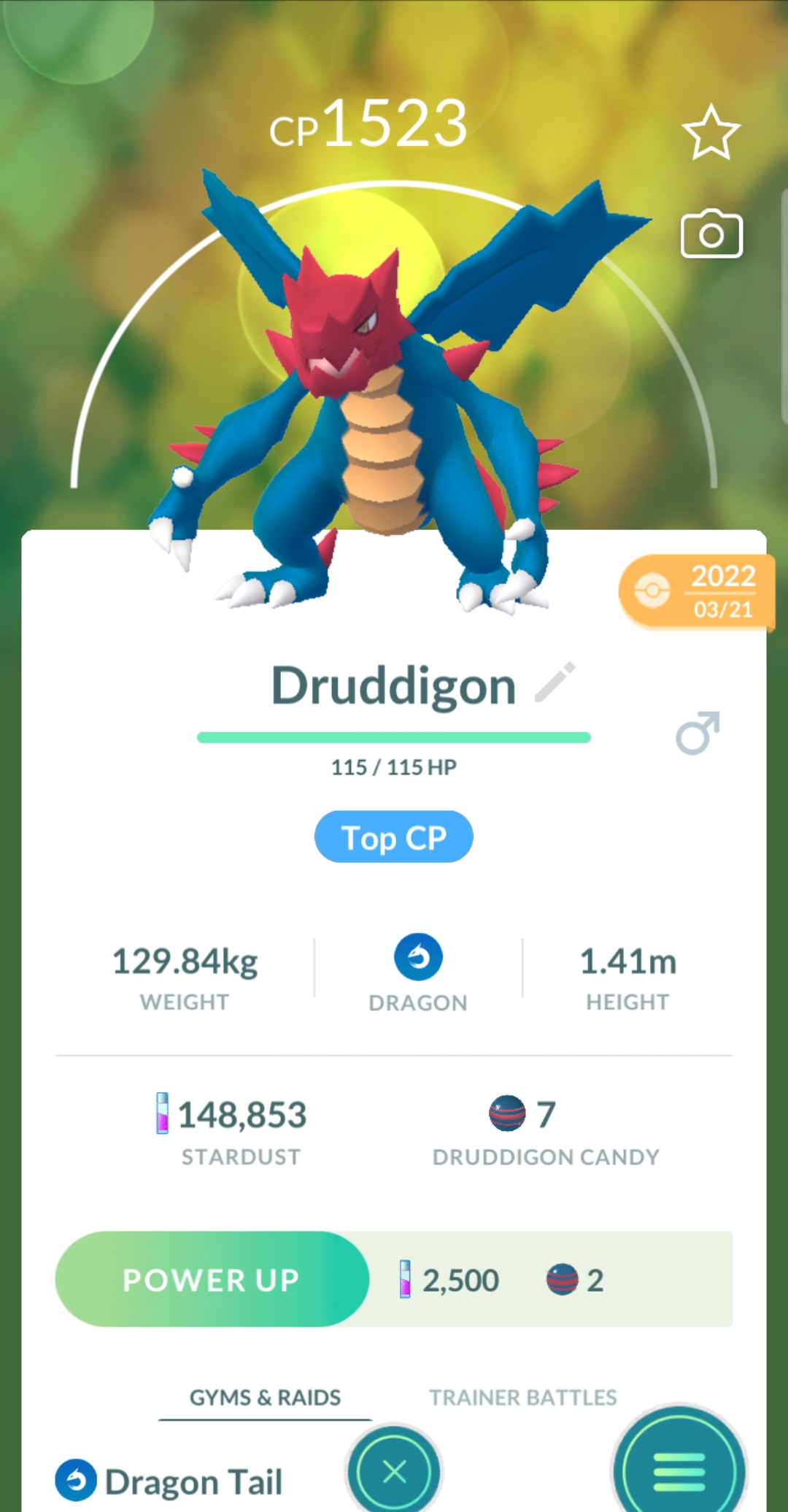Open the 2022 catch date badge
The height and width of the screenshot is (1512, 788).
695,591
